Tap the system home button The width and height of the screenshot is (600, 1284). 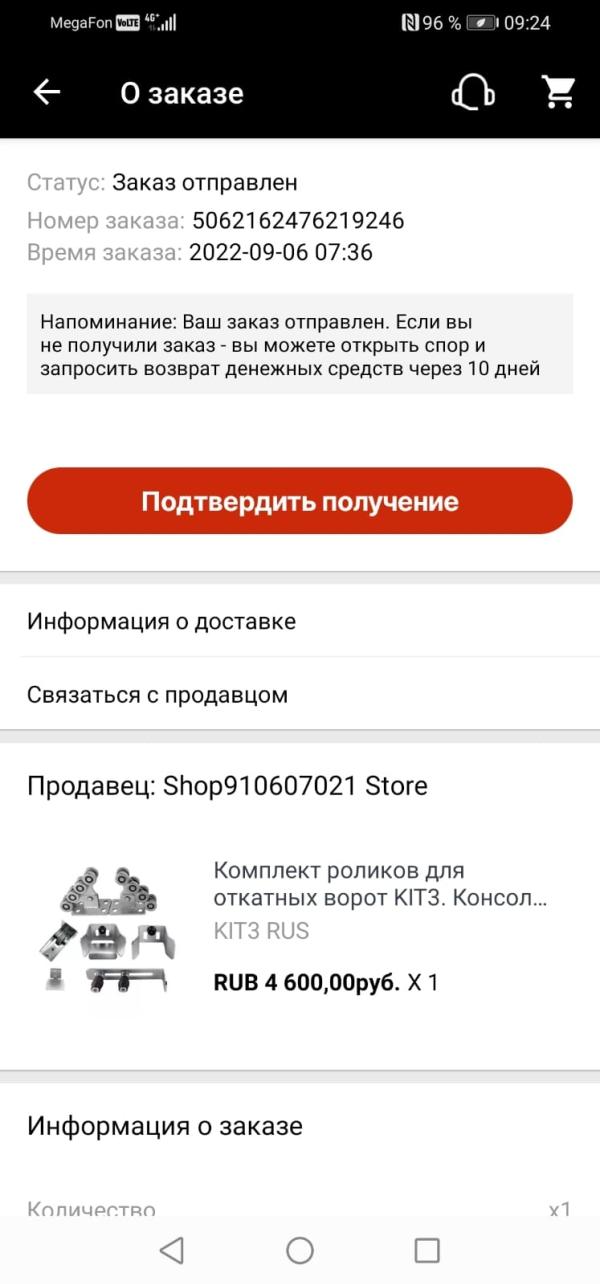point(300,1250)
